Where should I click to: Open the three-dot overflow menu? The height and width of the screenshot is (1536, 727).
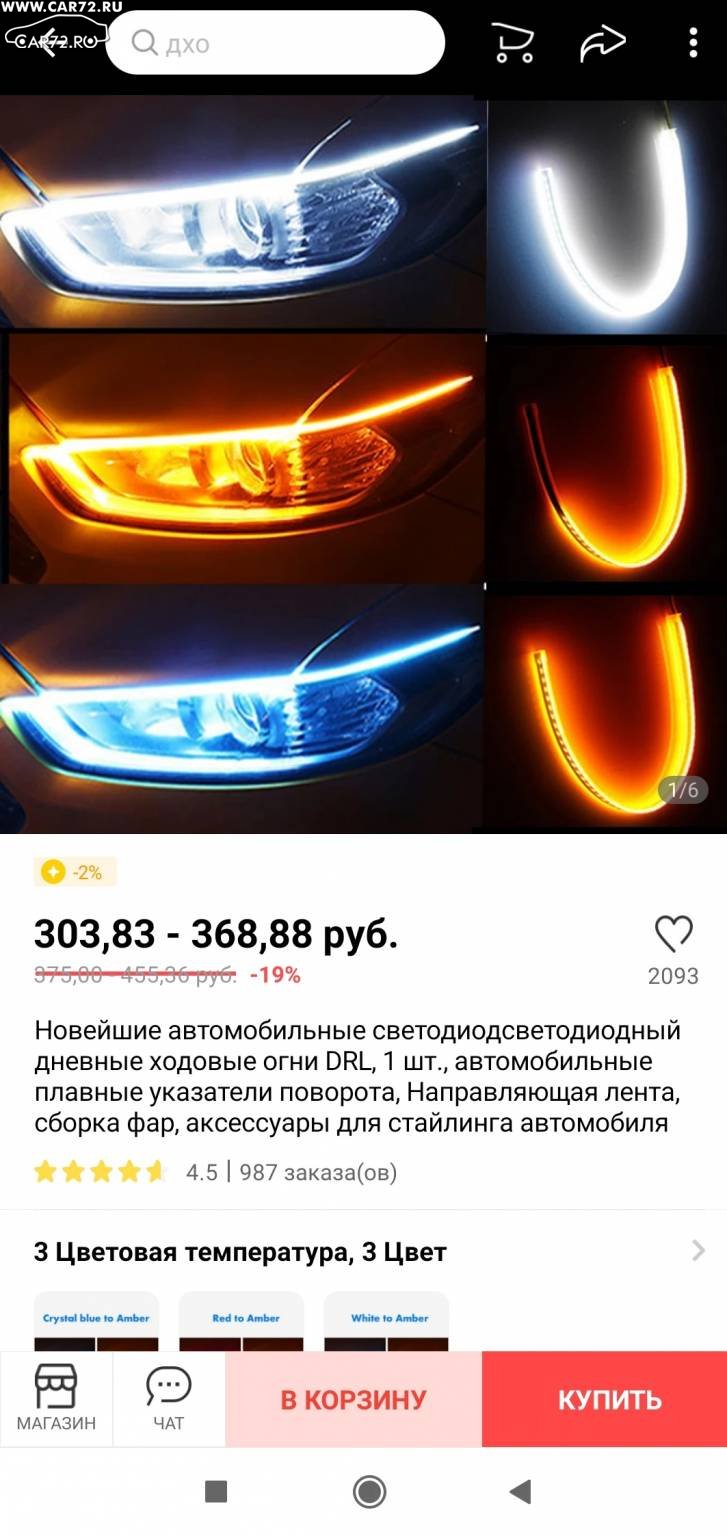(x=693, y=43)
